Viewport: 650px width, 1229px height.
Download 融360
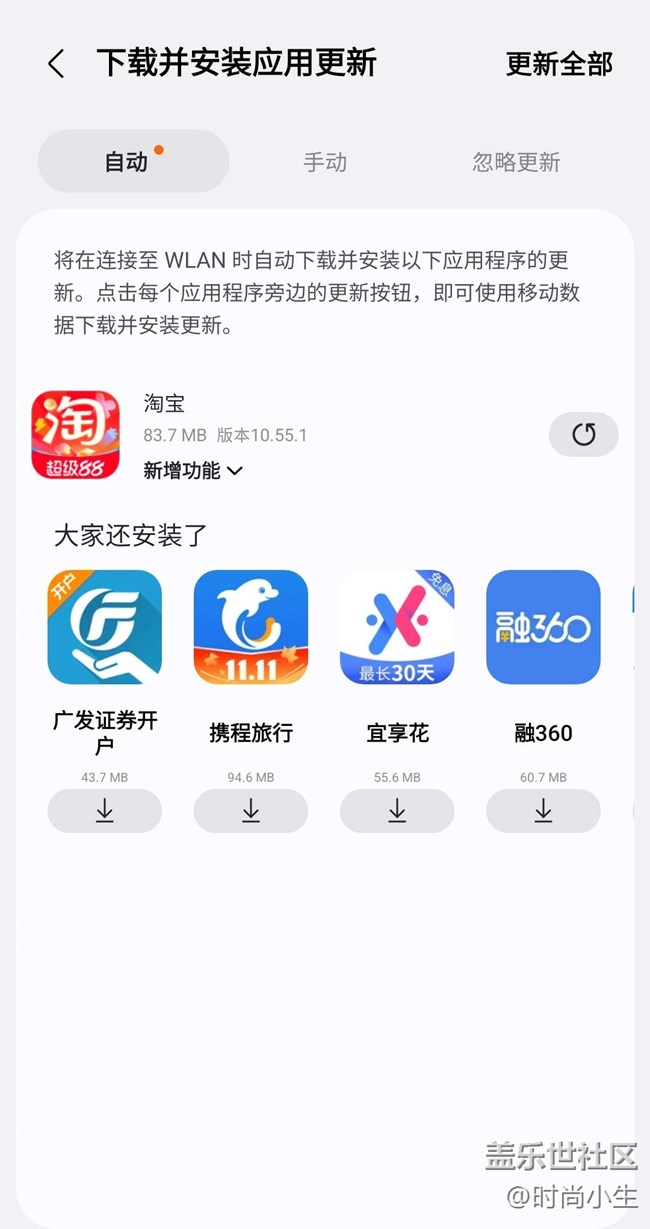pyautogui.click(x=543, y=811)
